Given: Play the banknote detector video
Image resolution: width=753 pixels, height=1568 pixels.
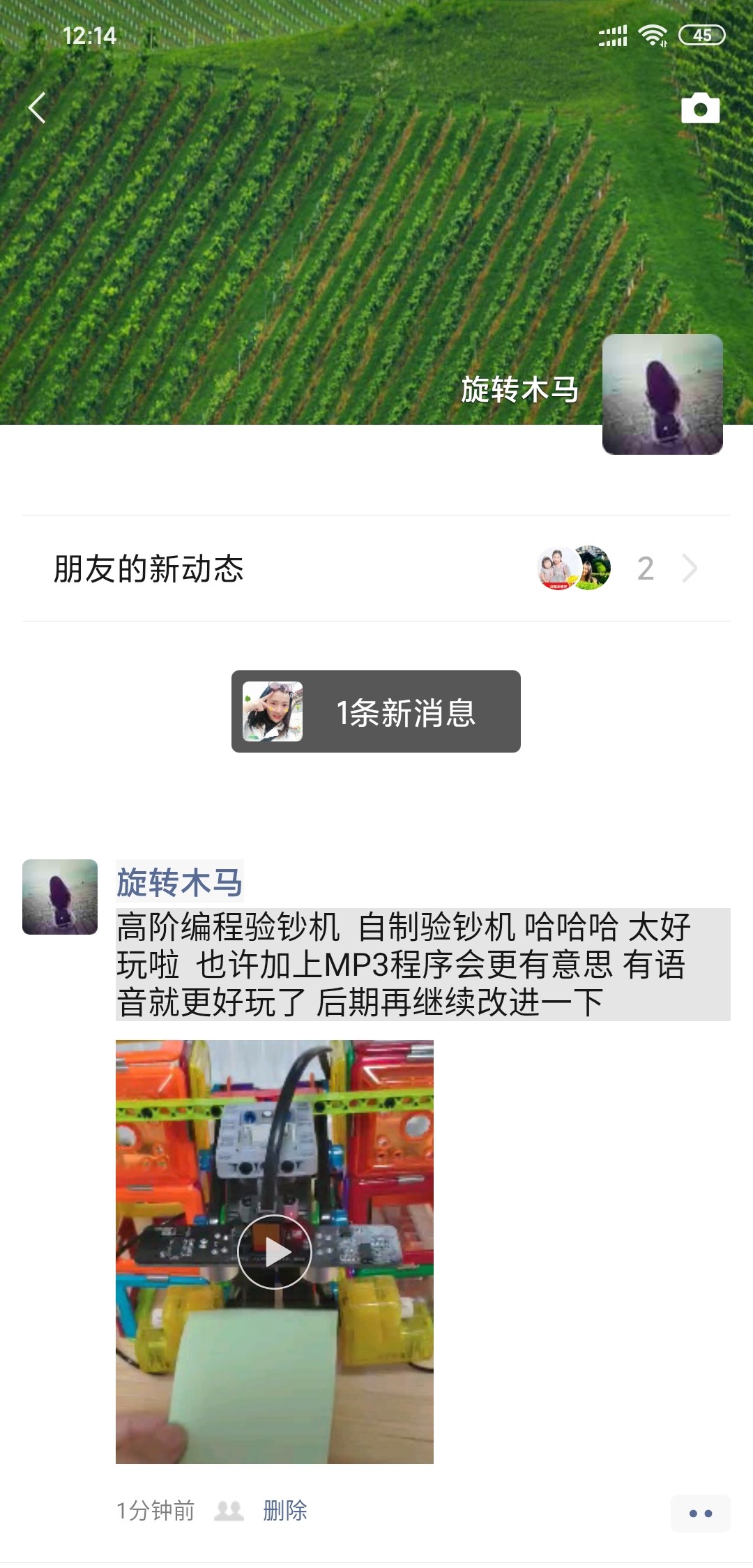Looking at the screenshot, I should click(274, 1252).
